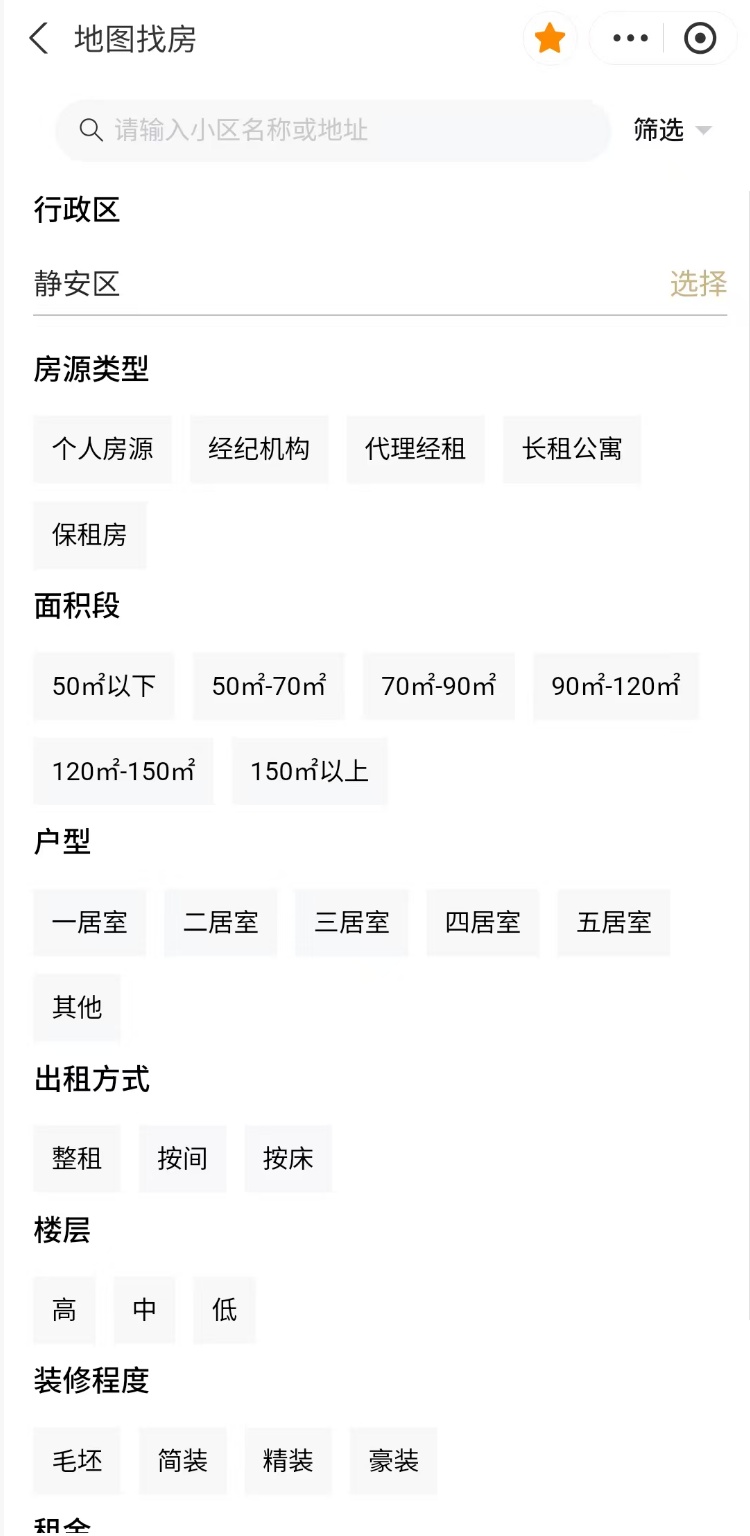Filter by 毛坯 decoration
The height and width of the screenshot is (1536, 750).
(77, 1460)
